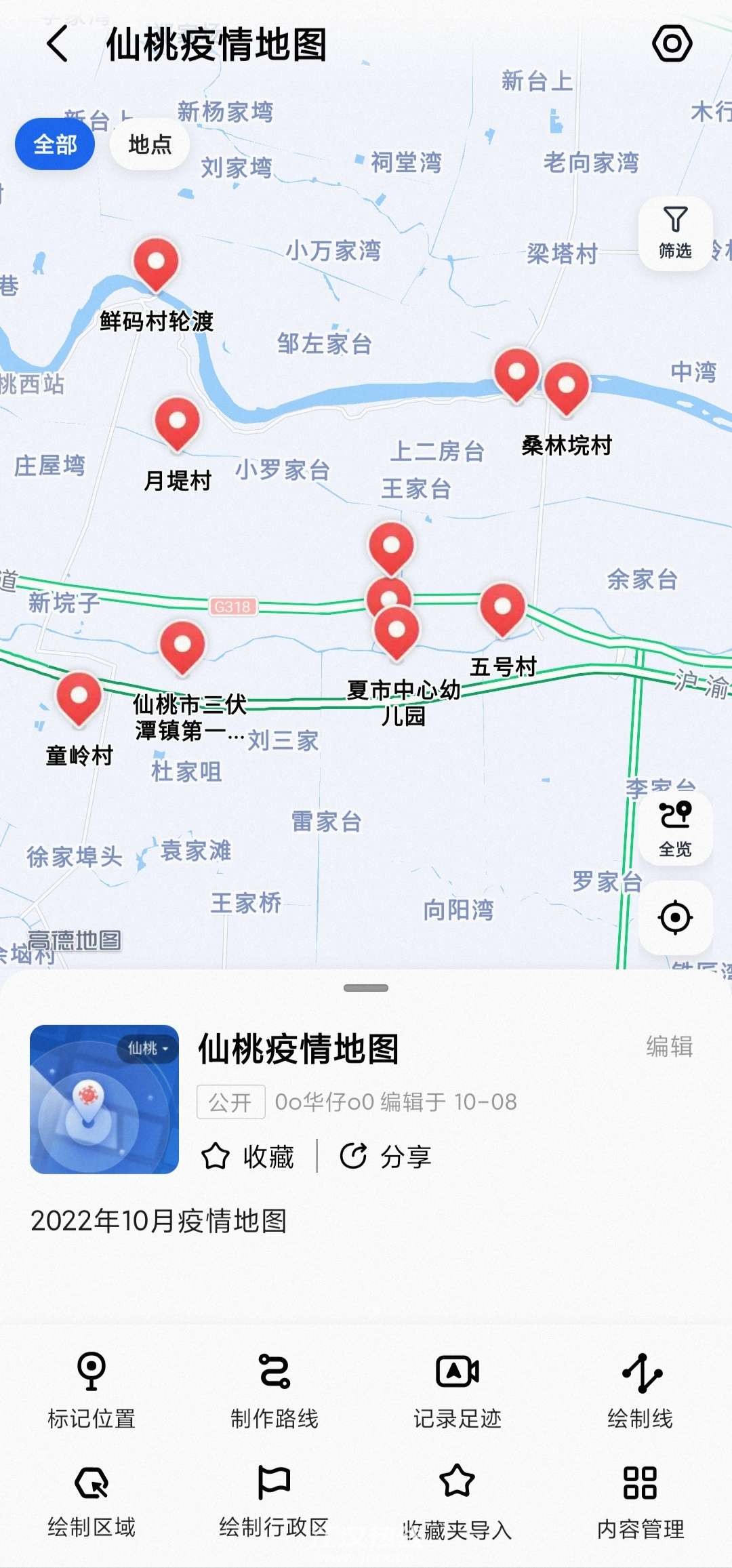Screen dimensions: 732x1568
Task: Share the map via 分享
Action: [x=386, y=1156]
